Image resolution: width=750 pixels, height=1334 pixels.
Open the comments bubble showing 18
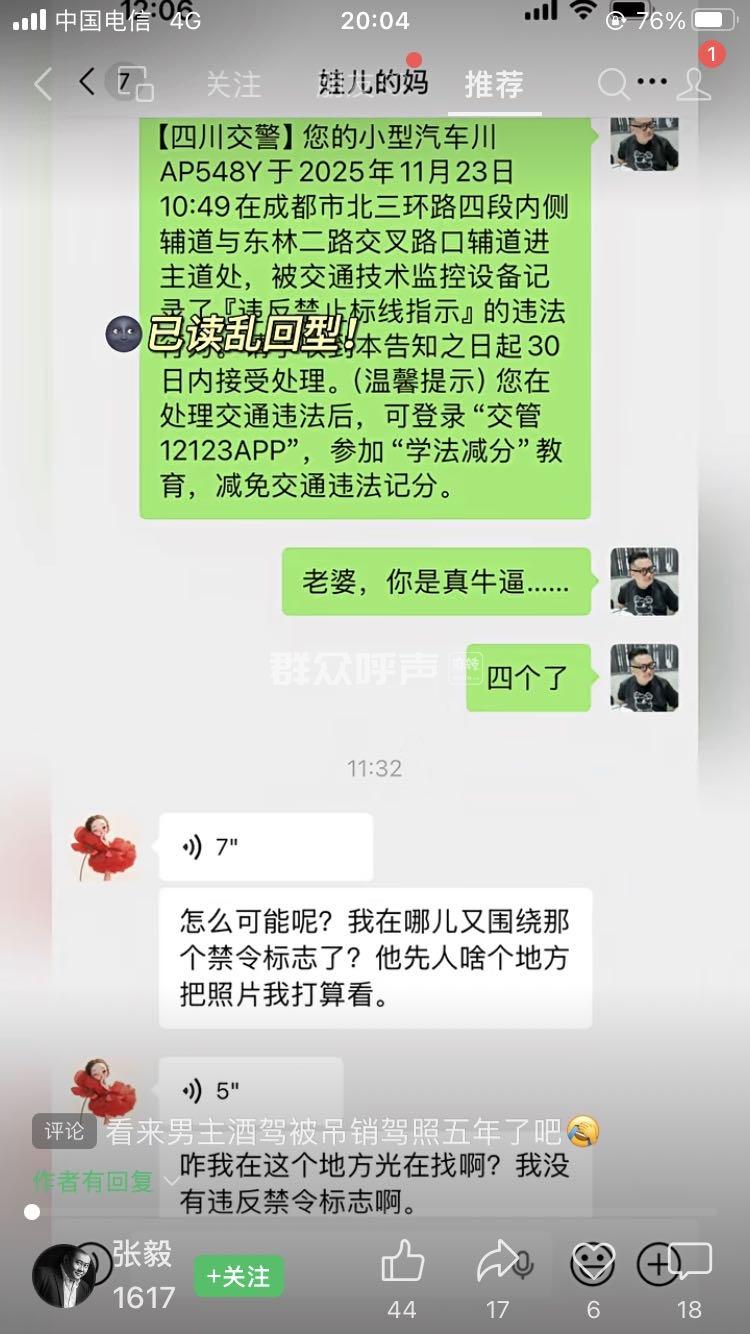tap(689, 1262)
